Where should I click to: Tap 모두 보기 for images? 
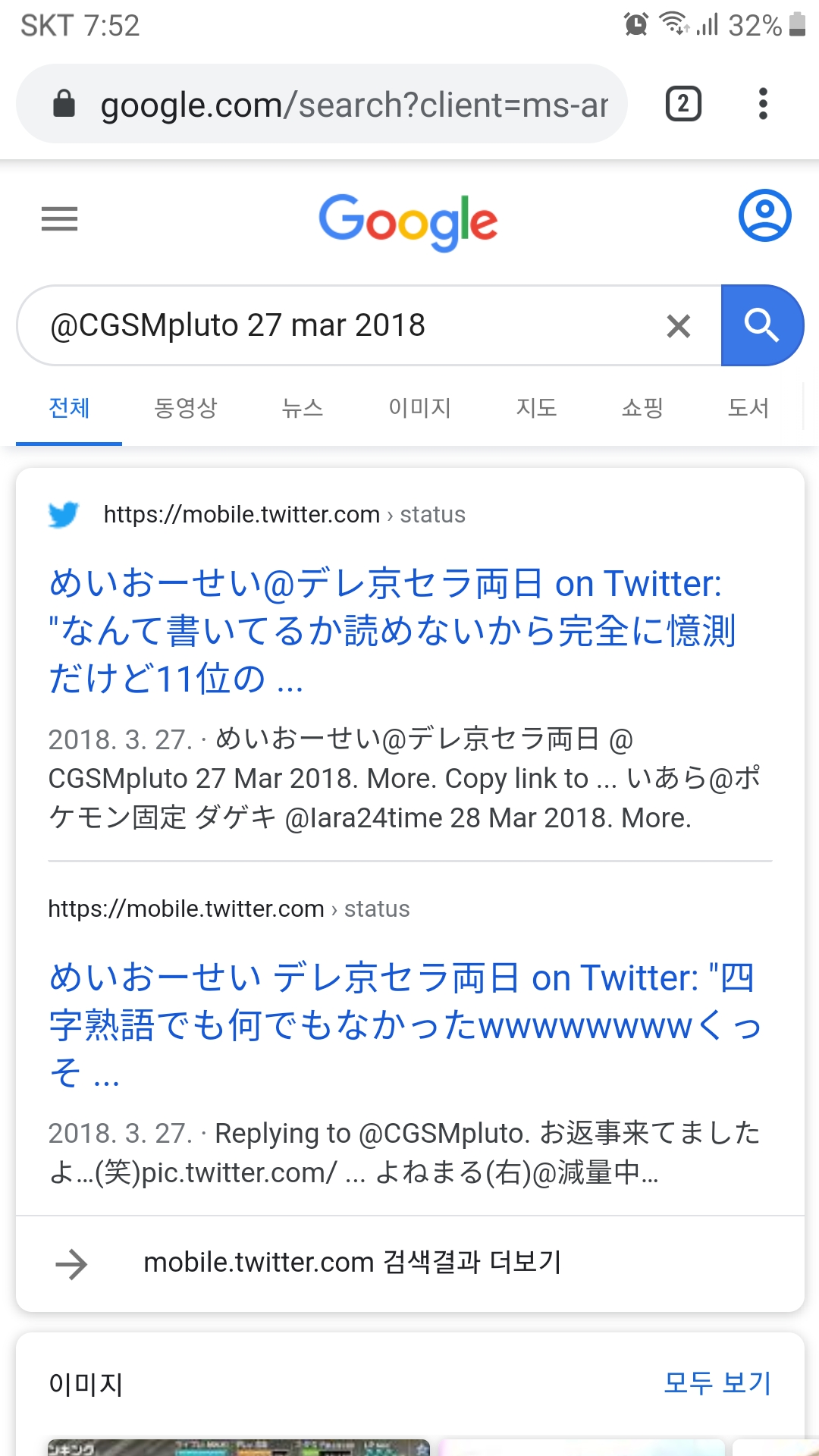(717, 1383)
